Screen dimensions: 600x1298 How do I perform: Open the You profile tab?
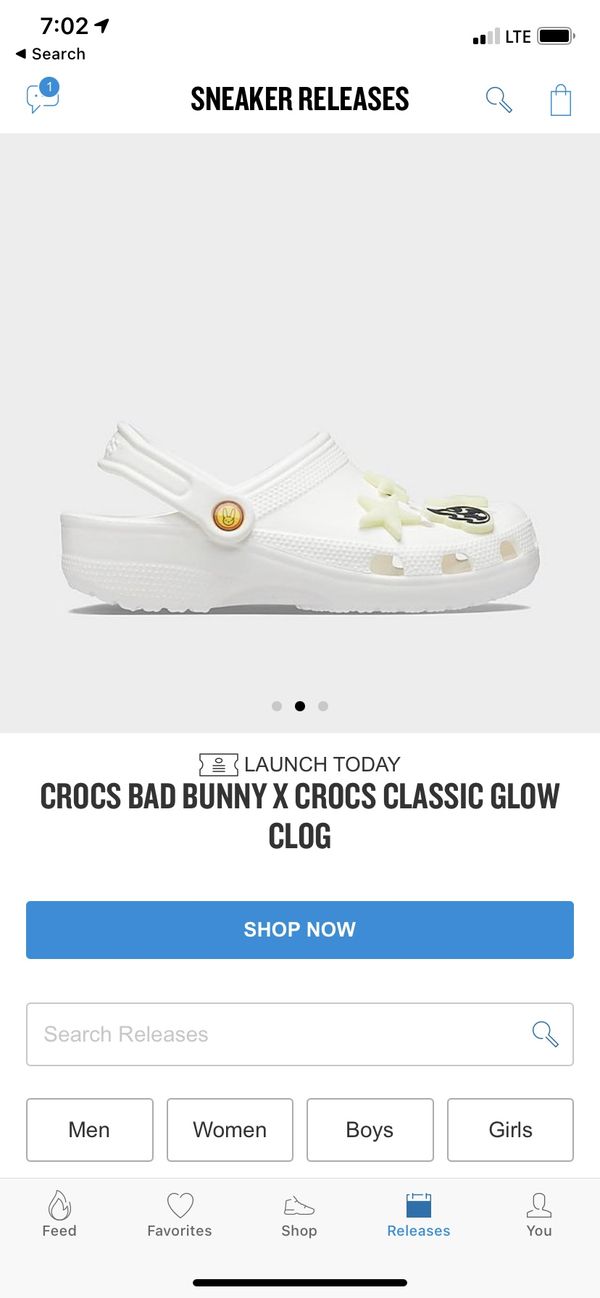click(x=539, y=1215)
